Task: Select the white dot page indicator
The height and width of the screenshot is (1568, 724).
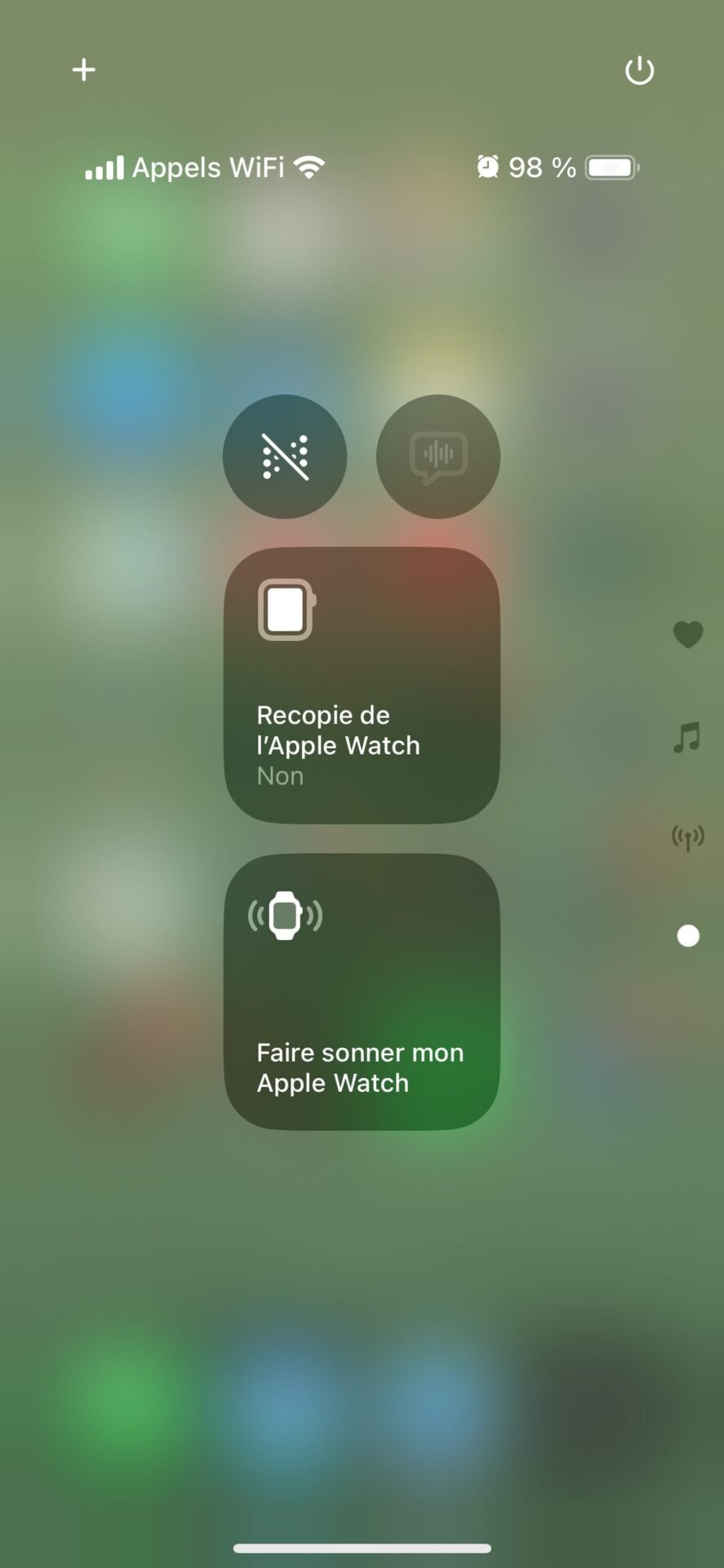Action: pos(688,936)
